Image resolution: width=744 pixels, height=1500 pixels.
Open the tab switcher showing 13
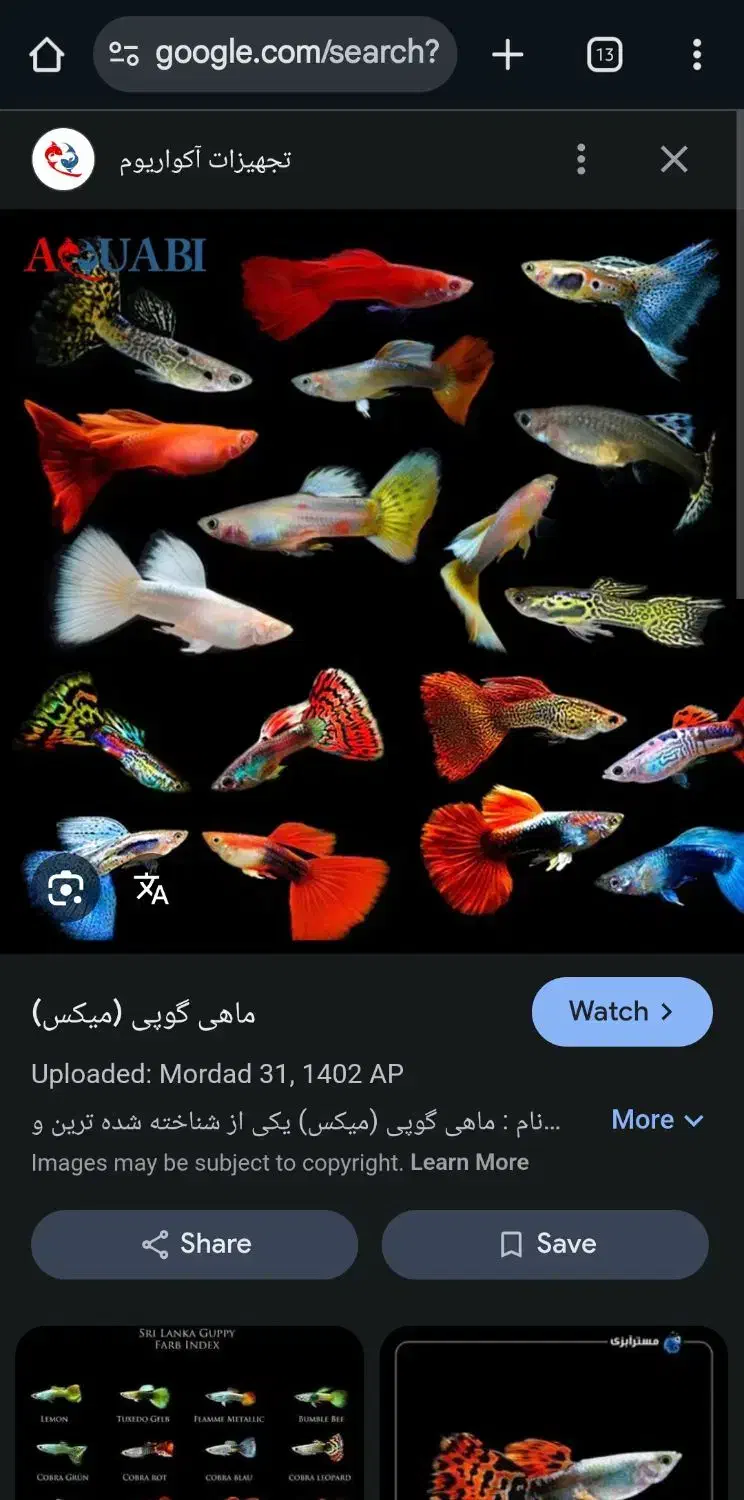(x=604, y=55)
